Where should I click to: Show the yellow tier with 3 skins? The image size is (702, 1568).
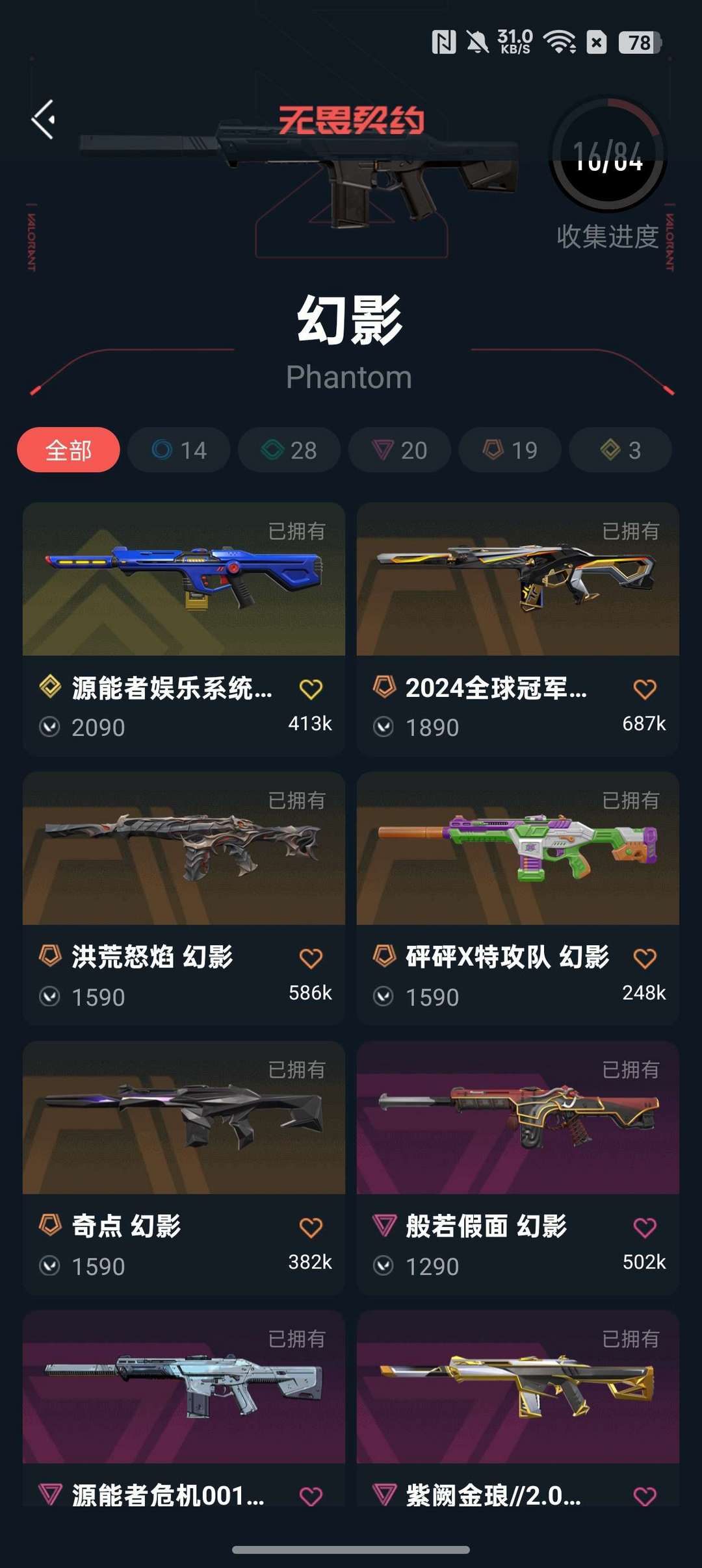(621, 449)
